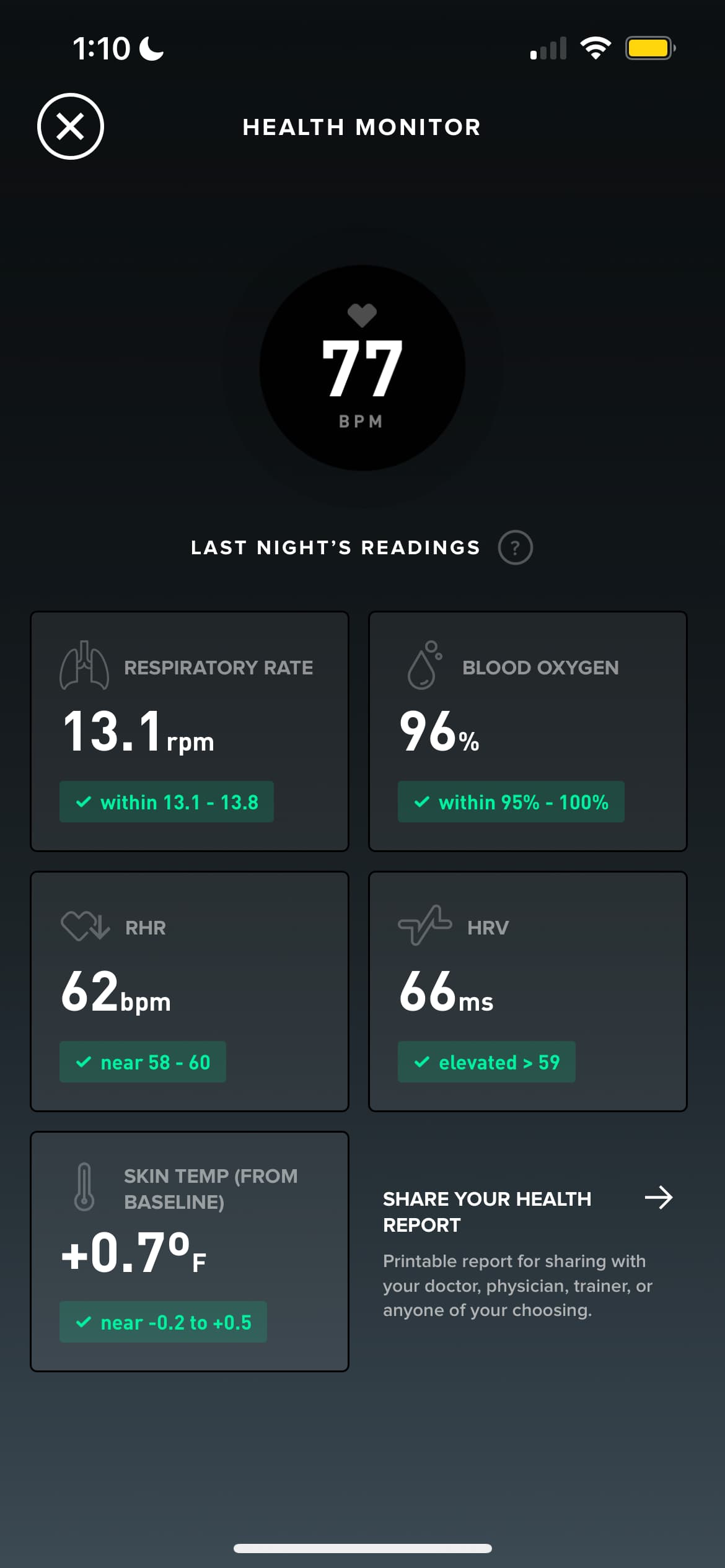
Task: Open help for Last Night's Readings
Action: tap(515, 547)
